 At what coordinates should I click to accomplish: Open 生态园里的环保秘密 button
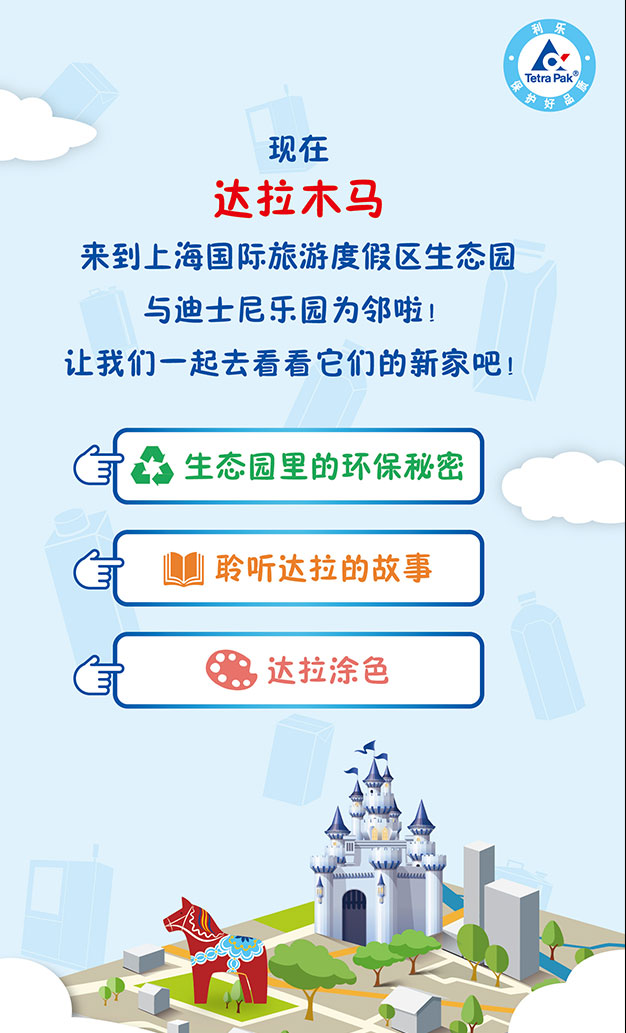point(298,467)
